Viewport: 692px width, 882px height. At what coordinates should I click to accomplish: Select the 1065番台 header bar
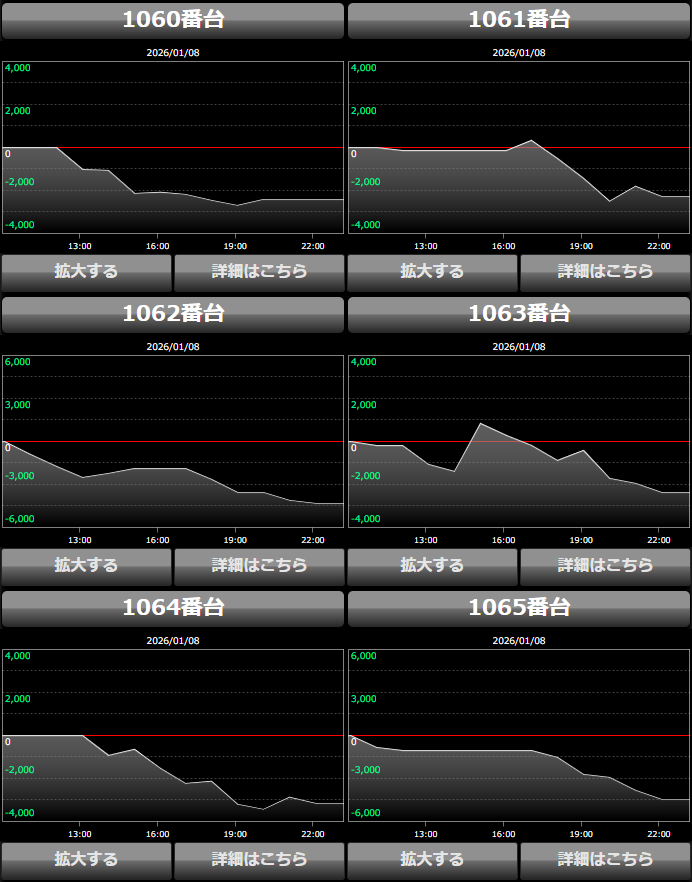pos(519,608)
